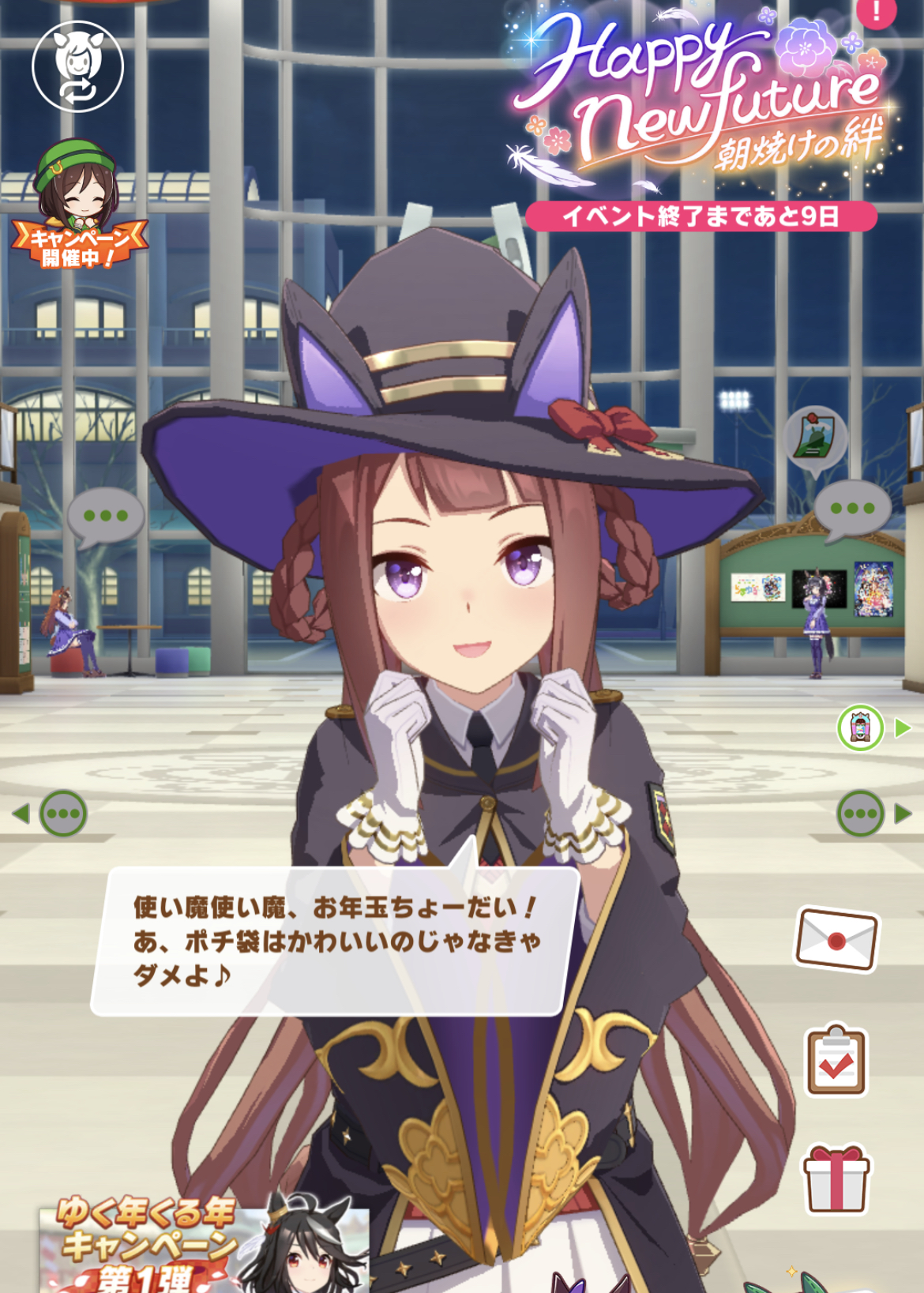Tap the speech bubble above left character
The height and width of the screenshot is (1293, 924).
pyautogui.click(x=105, y=517)
